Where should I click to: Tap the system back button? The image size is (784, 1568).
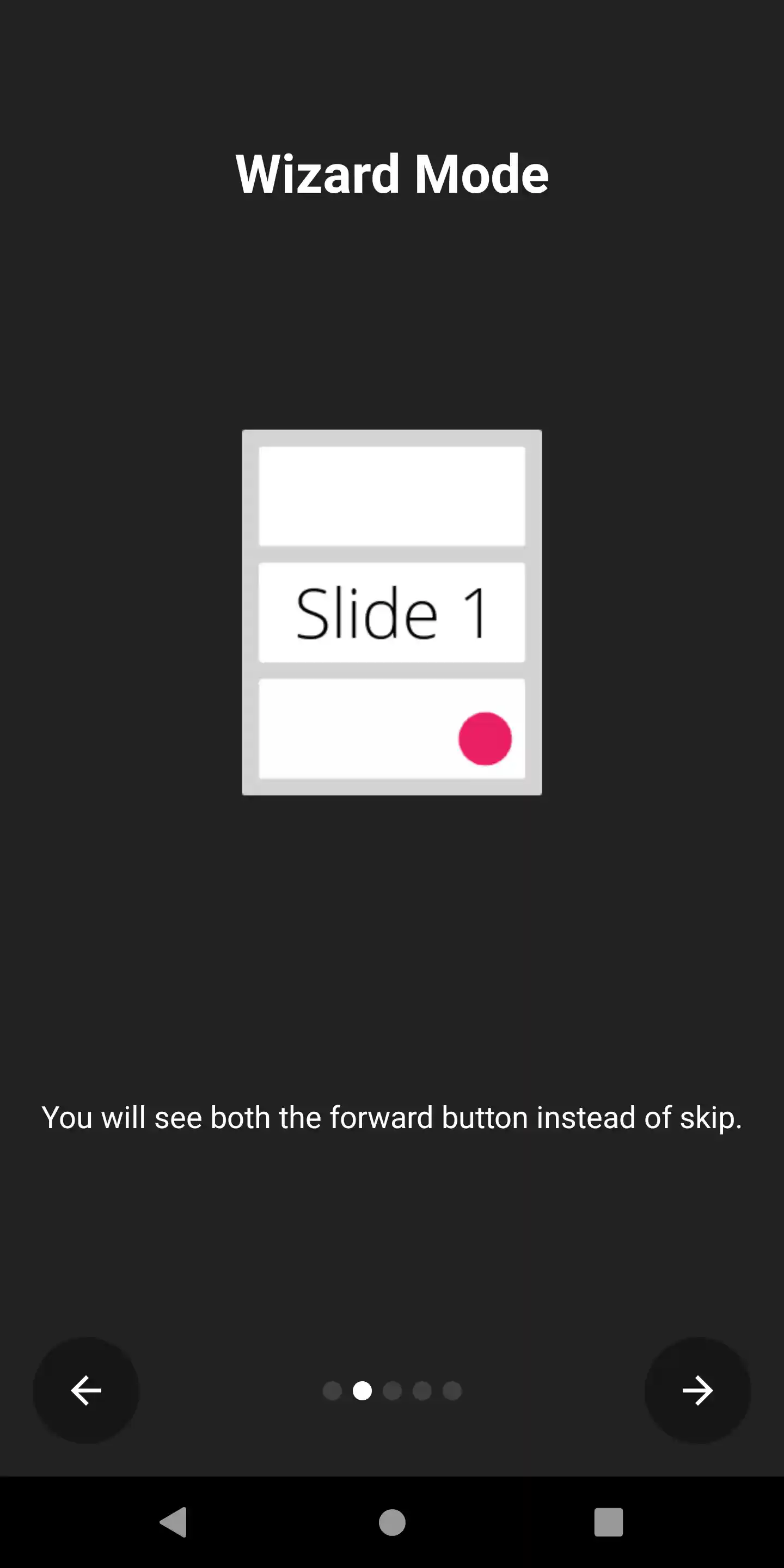[x=174, y=1522]
